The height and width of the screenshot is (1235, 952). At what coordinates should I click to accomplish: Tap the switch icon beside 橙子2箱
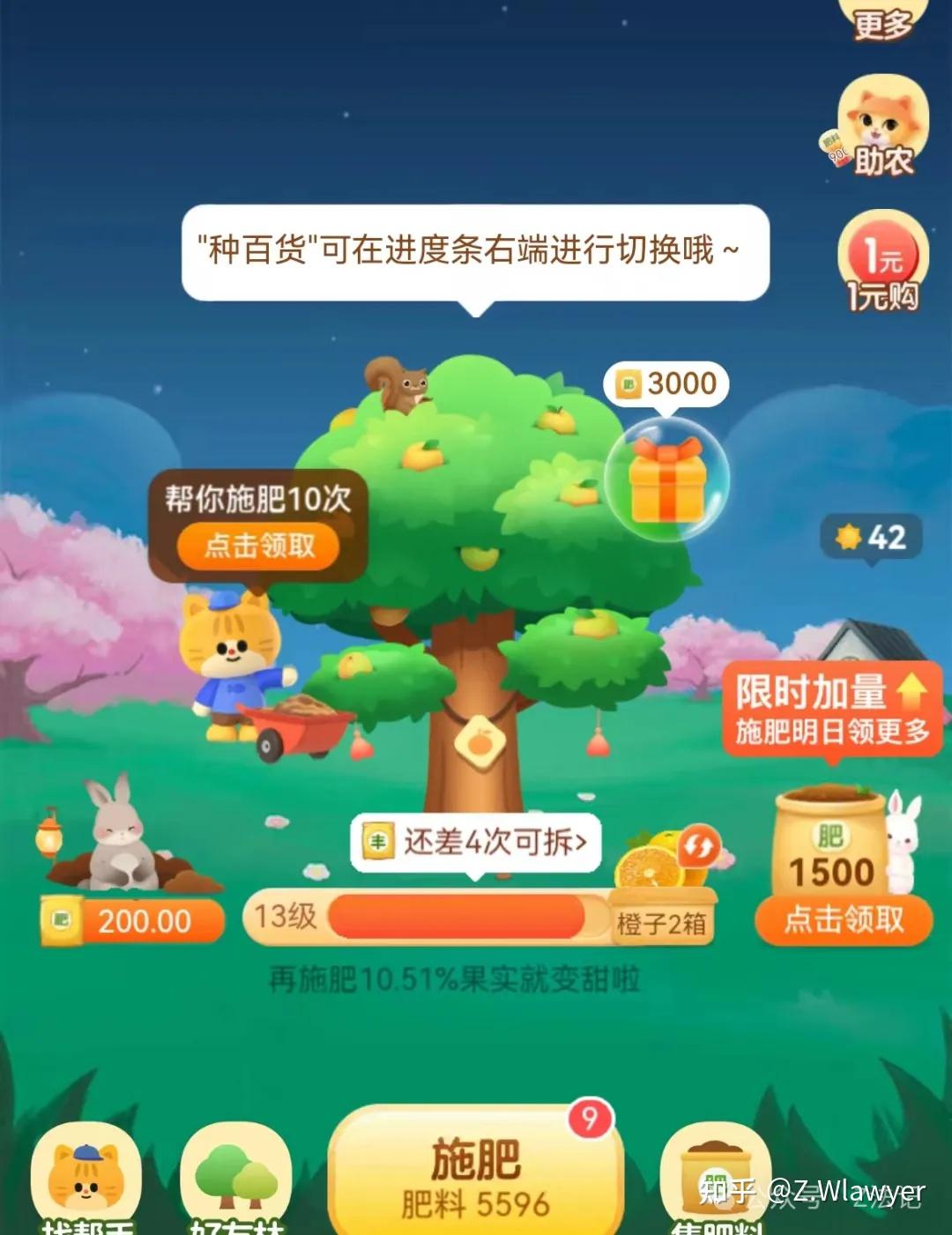point(698,847)
